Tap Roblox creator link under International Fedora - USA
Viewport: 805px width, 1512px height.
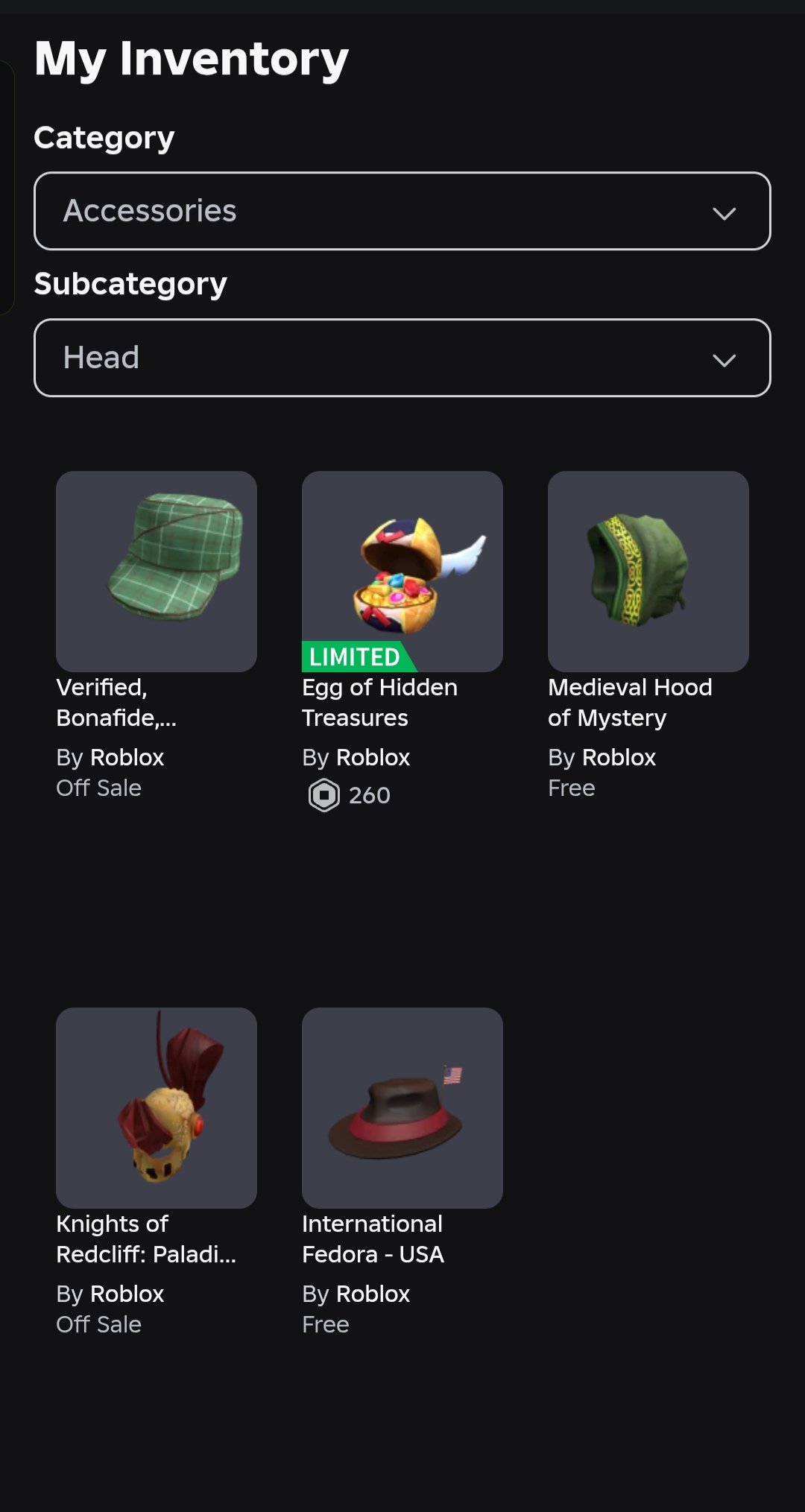click(x=373, y=1294)
